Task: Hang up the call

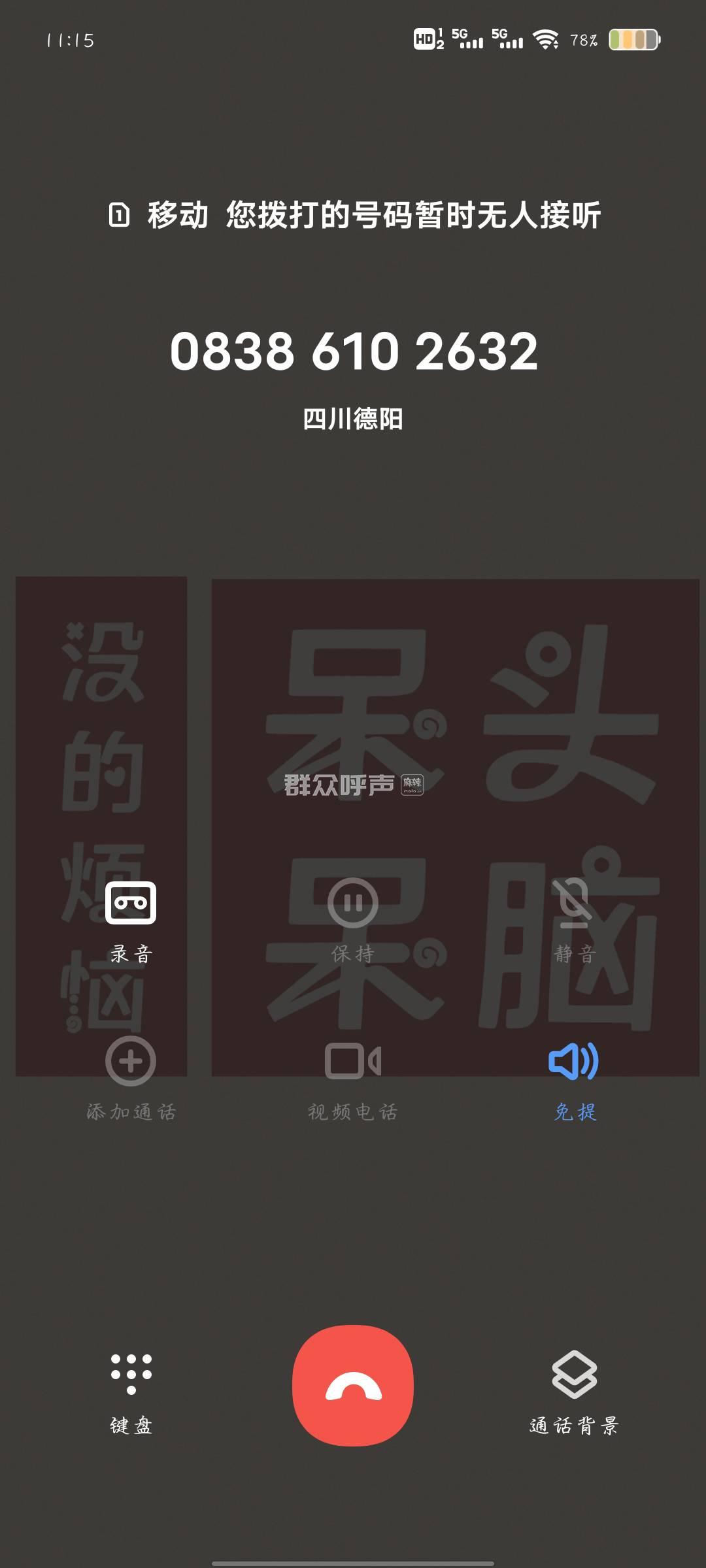Action: tap(353, 1385)
